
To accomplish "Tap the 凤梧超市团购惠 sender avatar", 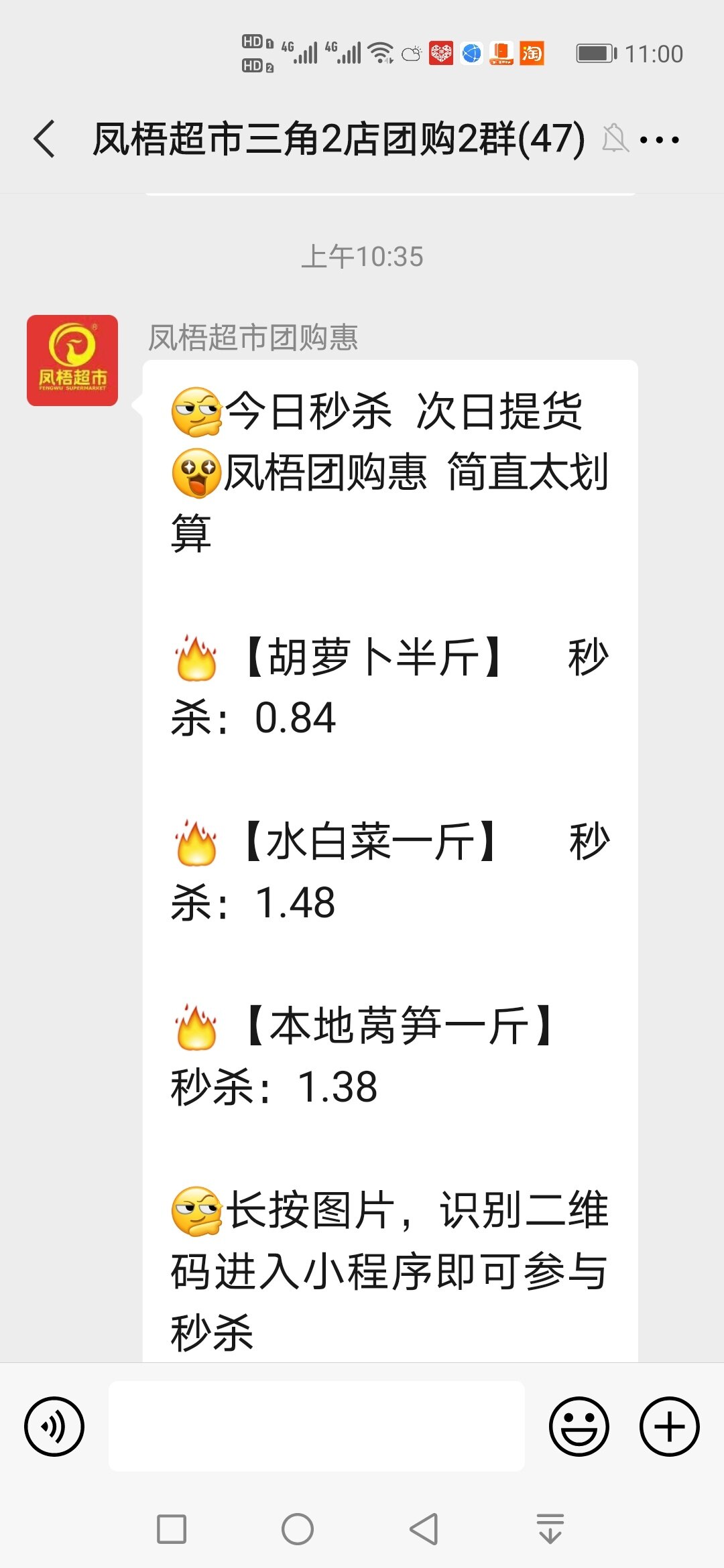I will [72, 361].
